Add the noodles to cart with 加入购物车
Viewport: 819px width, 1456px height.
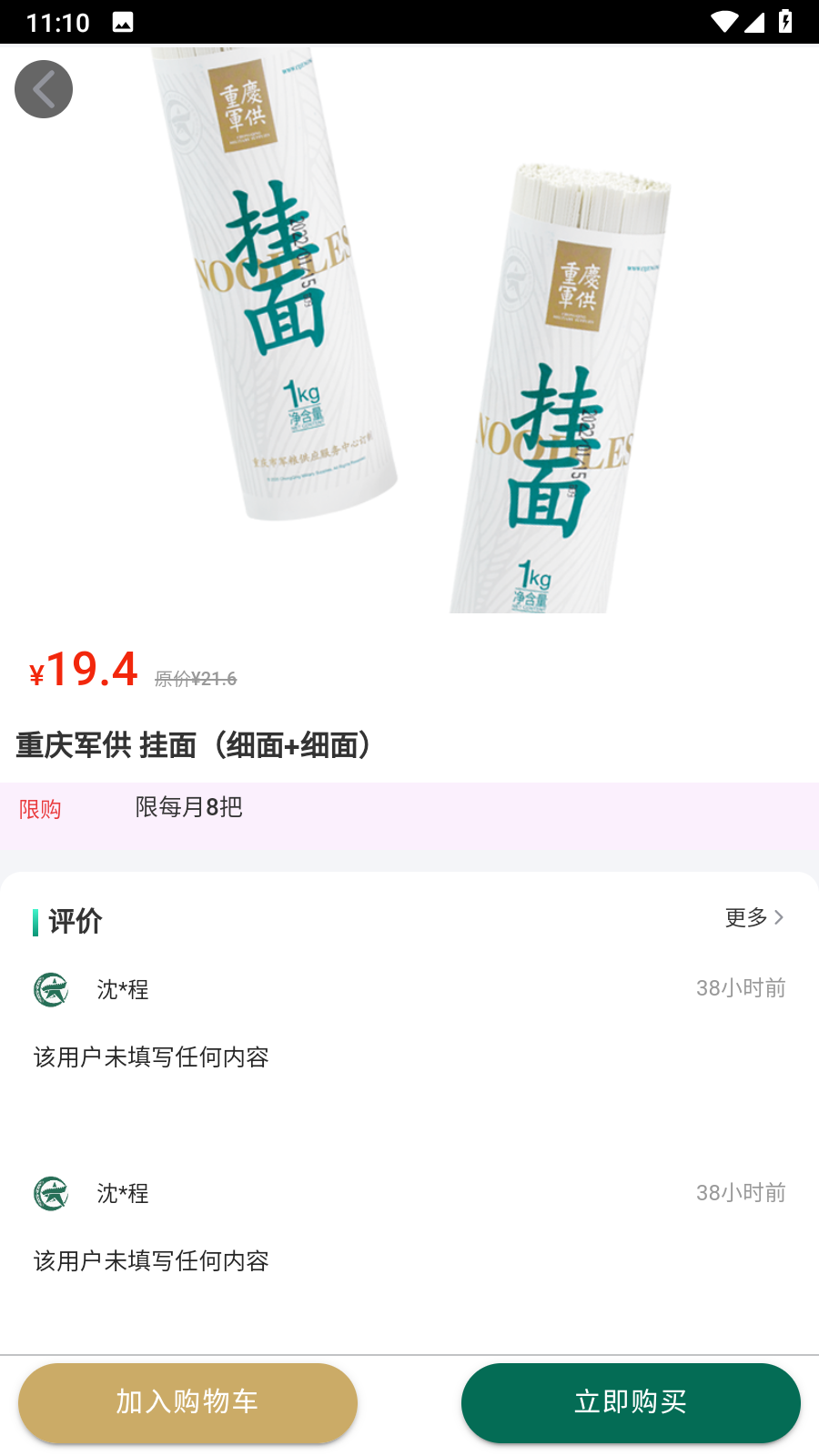(187, 1402)
